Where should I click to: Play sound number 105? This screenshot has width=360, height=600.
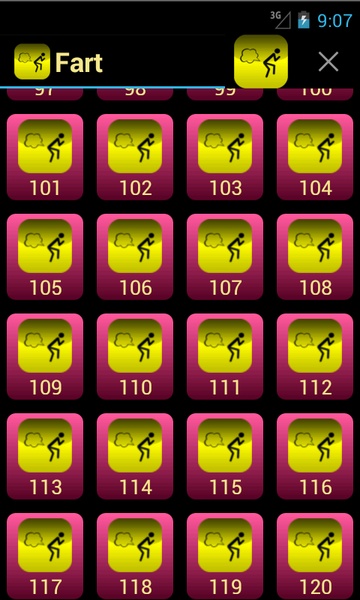pyautogui.click(x=45, y=257)
